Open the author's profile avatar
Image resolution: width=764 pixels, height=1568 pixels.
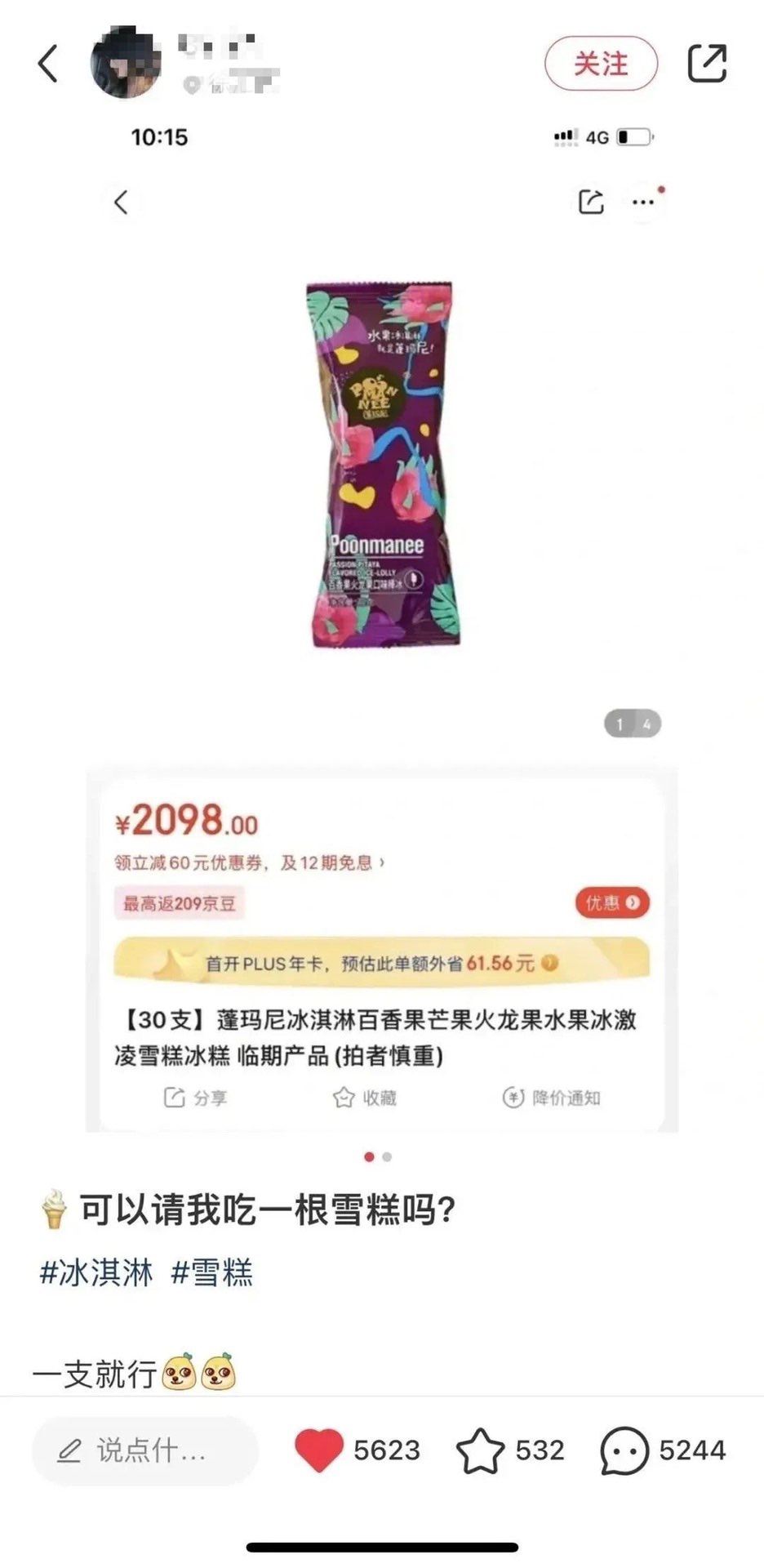pos(125,63)
